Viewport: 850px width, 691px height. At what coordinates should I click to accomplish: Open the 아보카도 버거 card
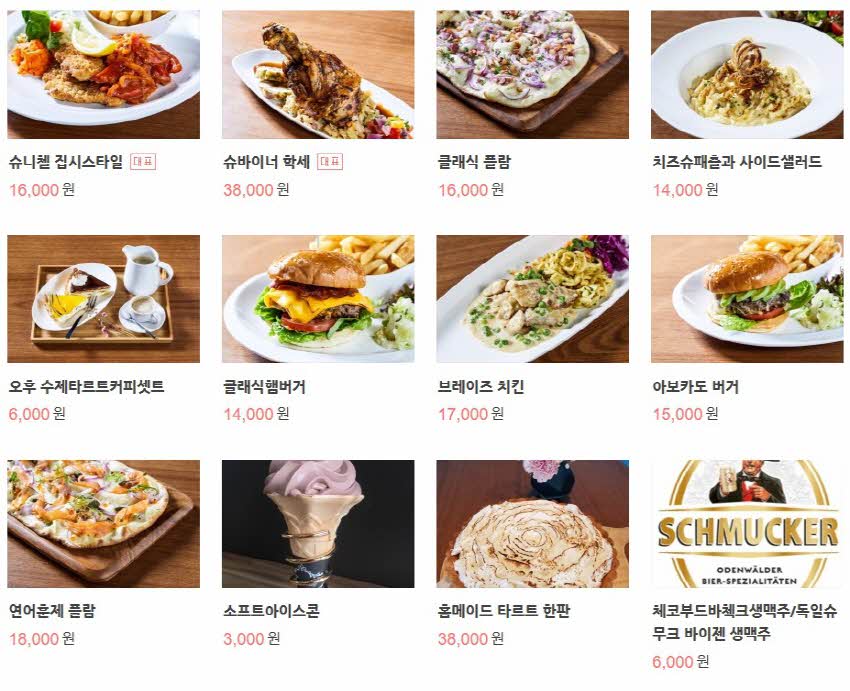coord(747,299)
